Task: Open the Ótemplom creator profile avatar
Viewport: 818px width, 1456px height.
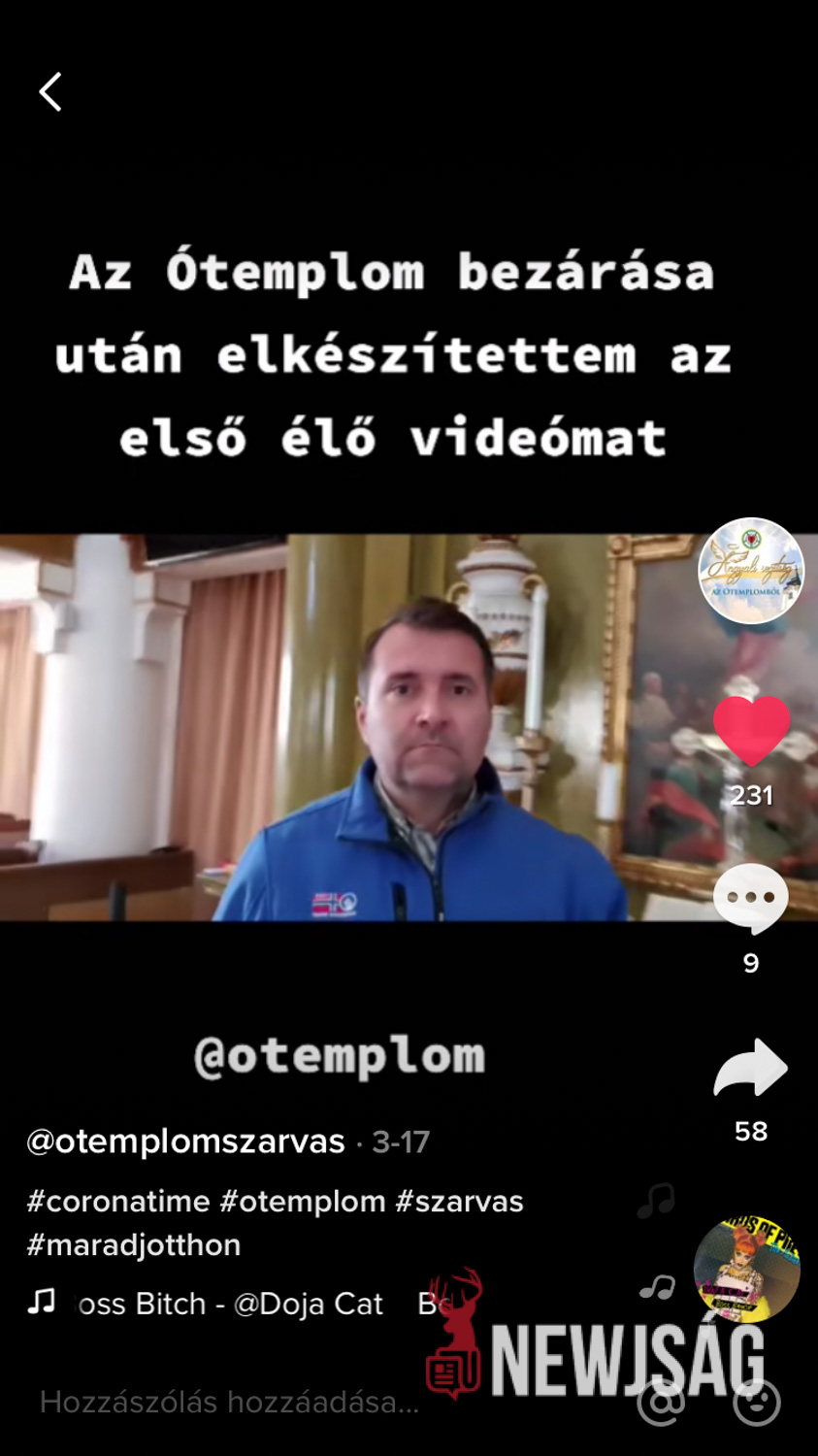Action: [x=751, y=571]
